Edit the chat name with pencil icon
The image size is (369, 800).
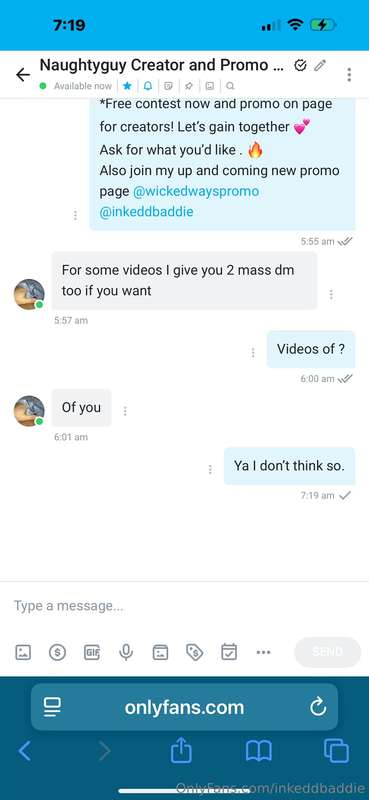tap(320, 65)
